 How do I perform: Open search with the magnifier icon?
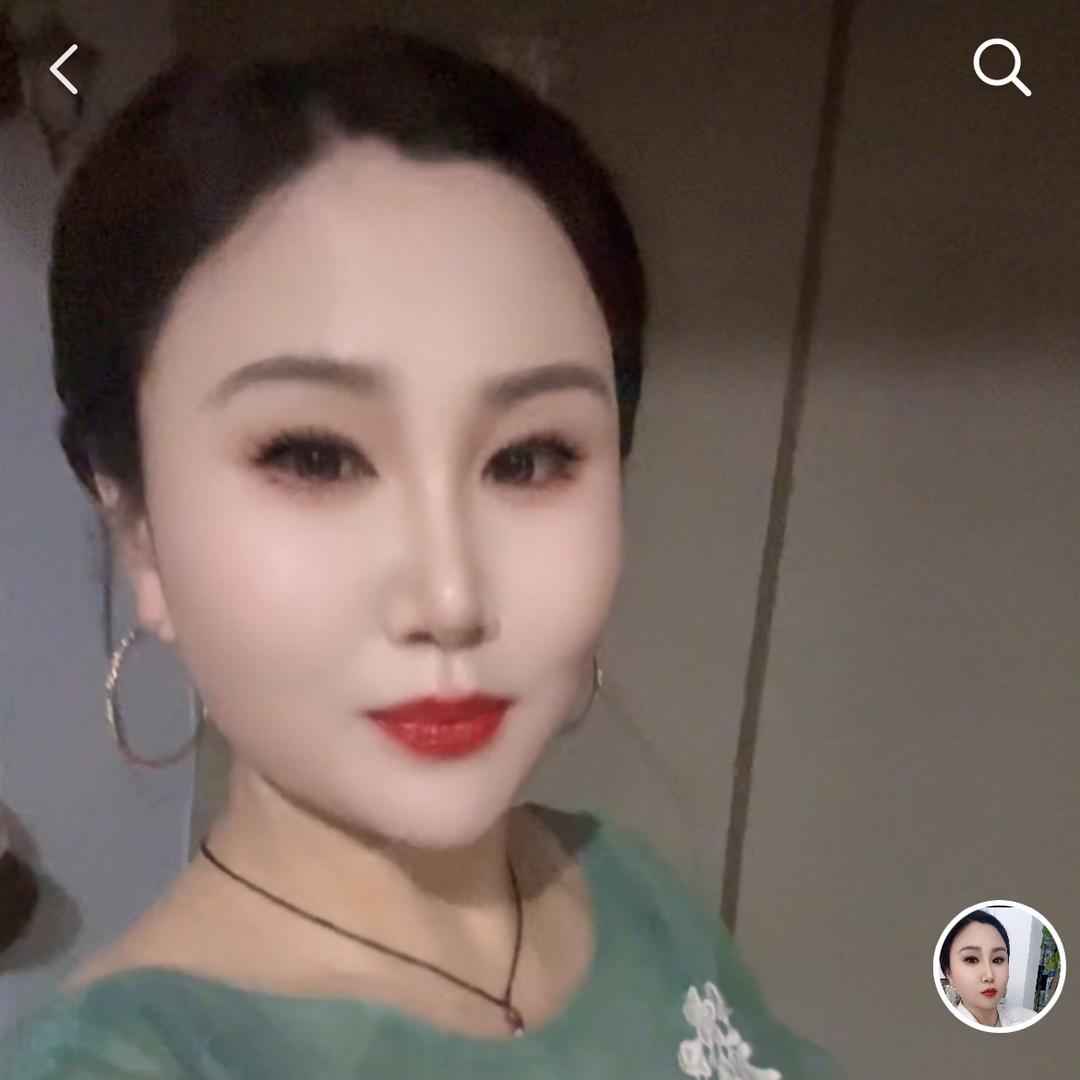[x=1001, y=67]
